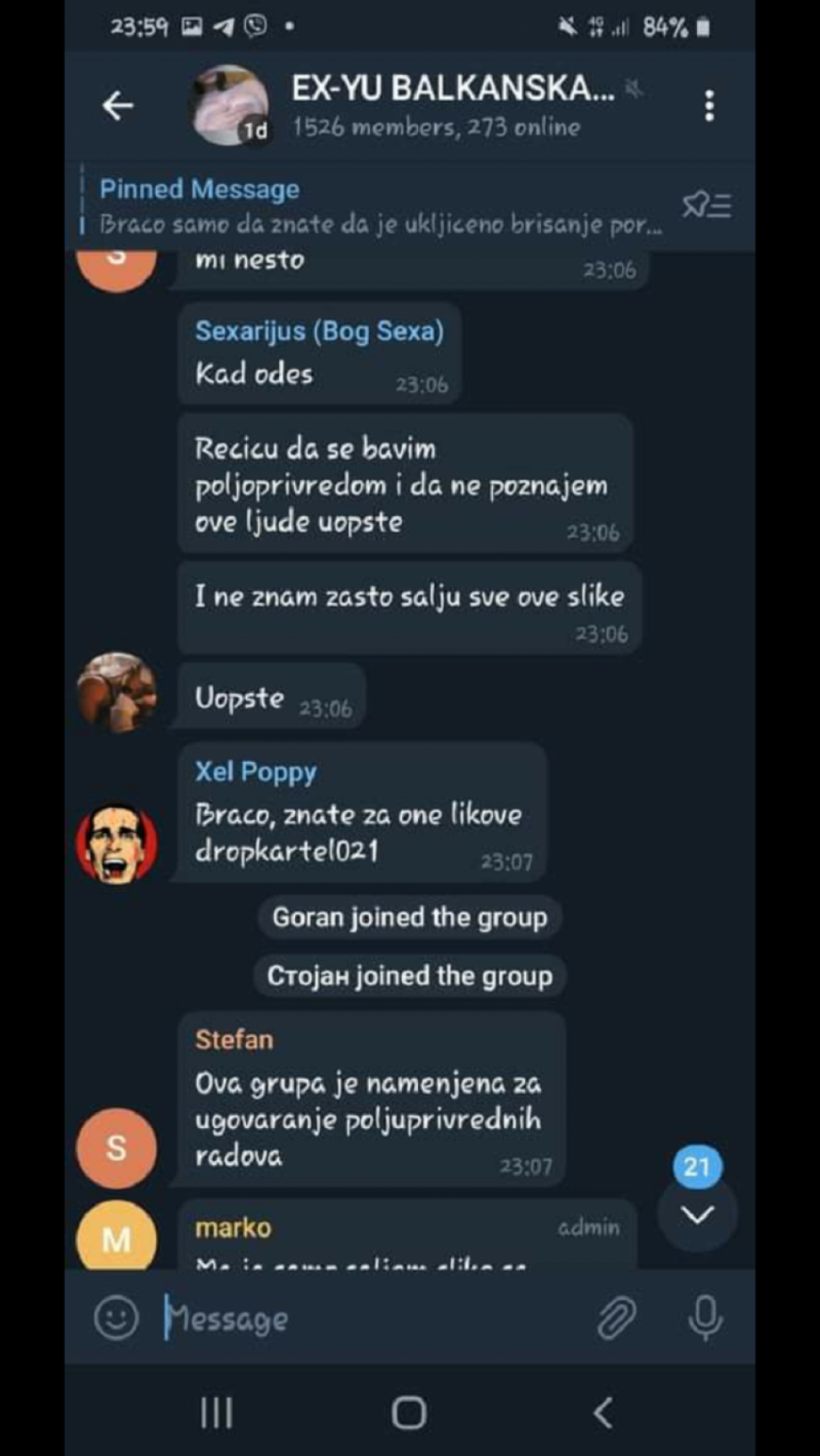Open recent apps from the navigation bar
Screen dimensions: 820x1456
(x=217, y=1412)
